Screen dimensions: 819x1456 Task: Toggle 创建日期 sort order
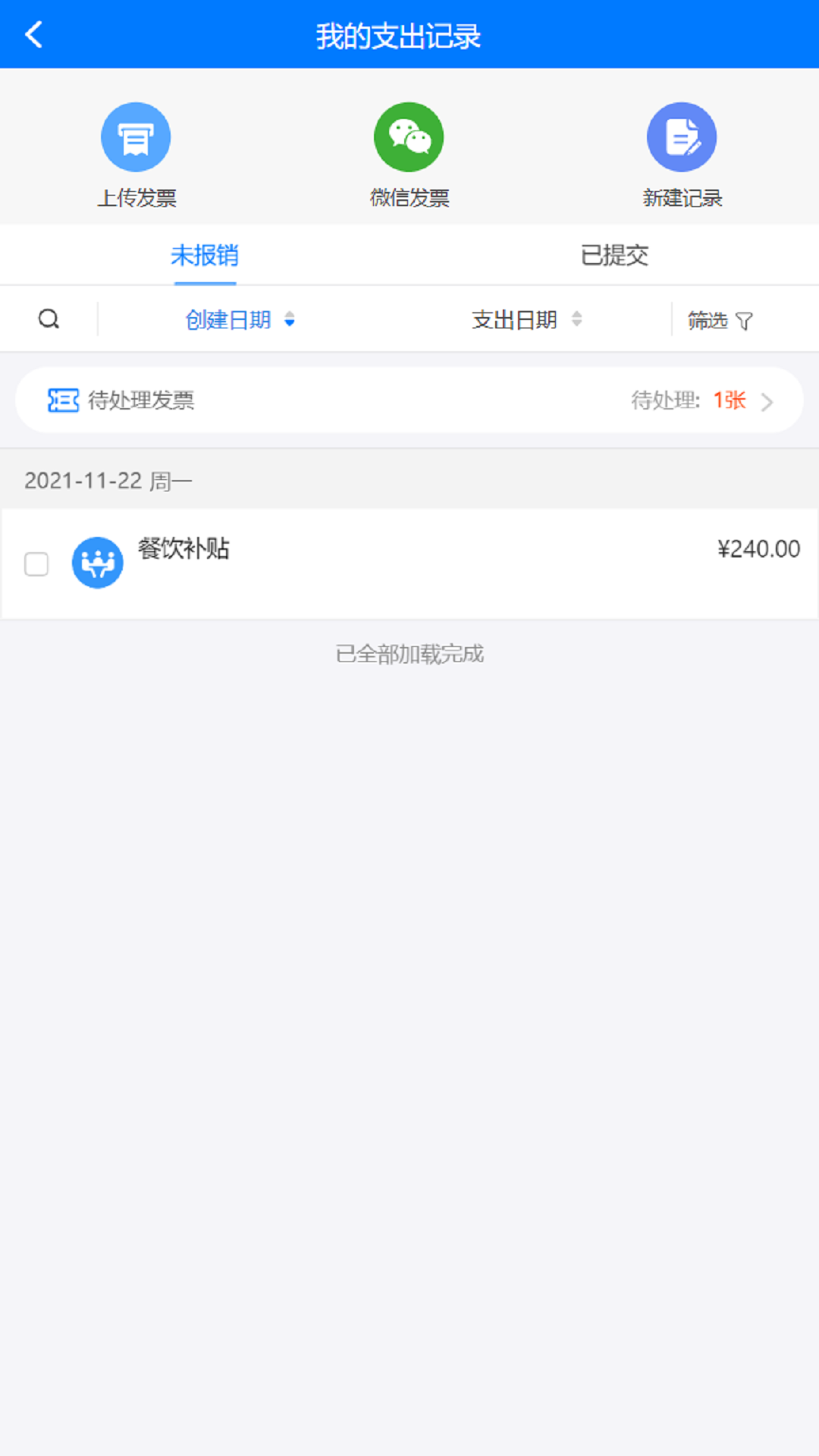pos(240,321)
